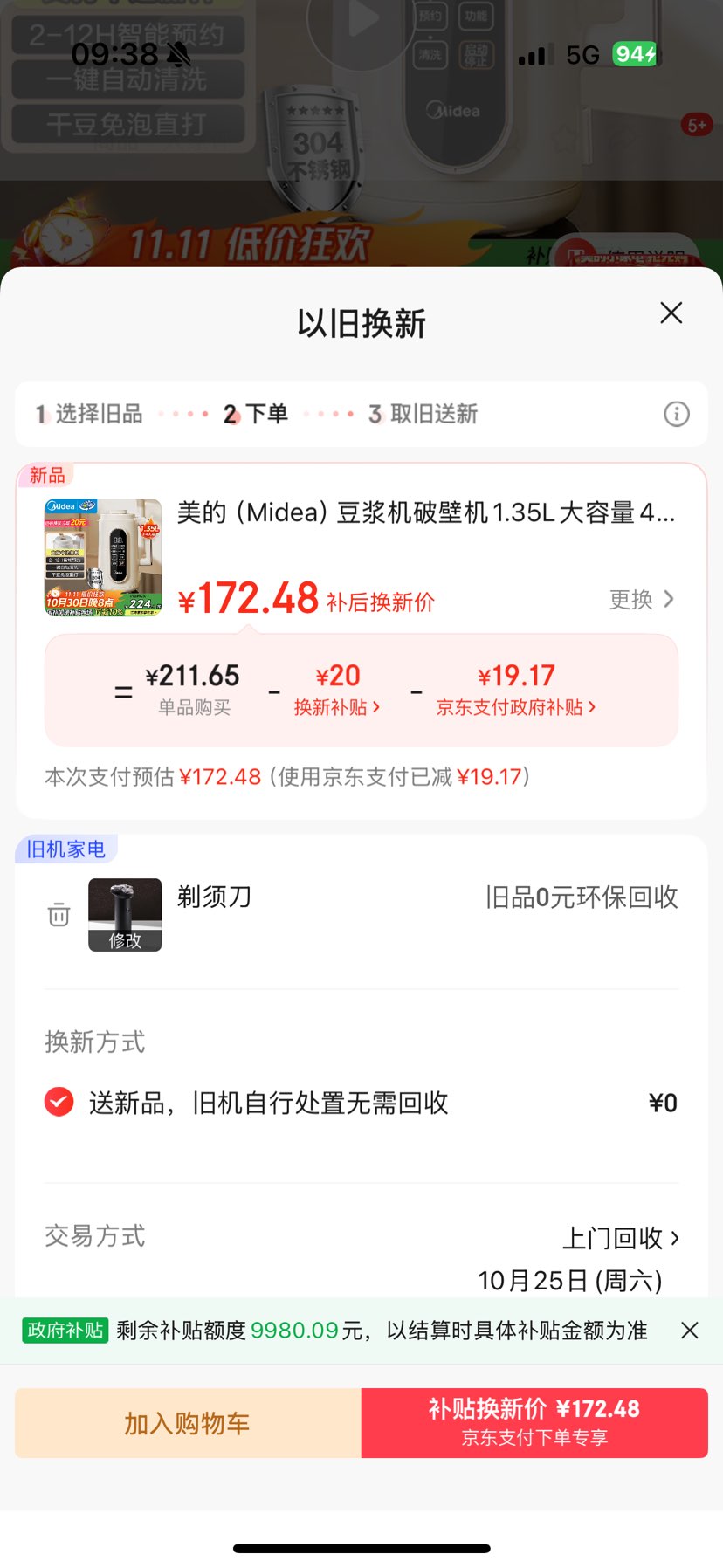
Task: Tap the red 补贴换新价 ¥172.48 order button
Action: click(x=534, y=1423)
